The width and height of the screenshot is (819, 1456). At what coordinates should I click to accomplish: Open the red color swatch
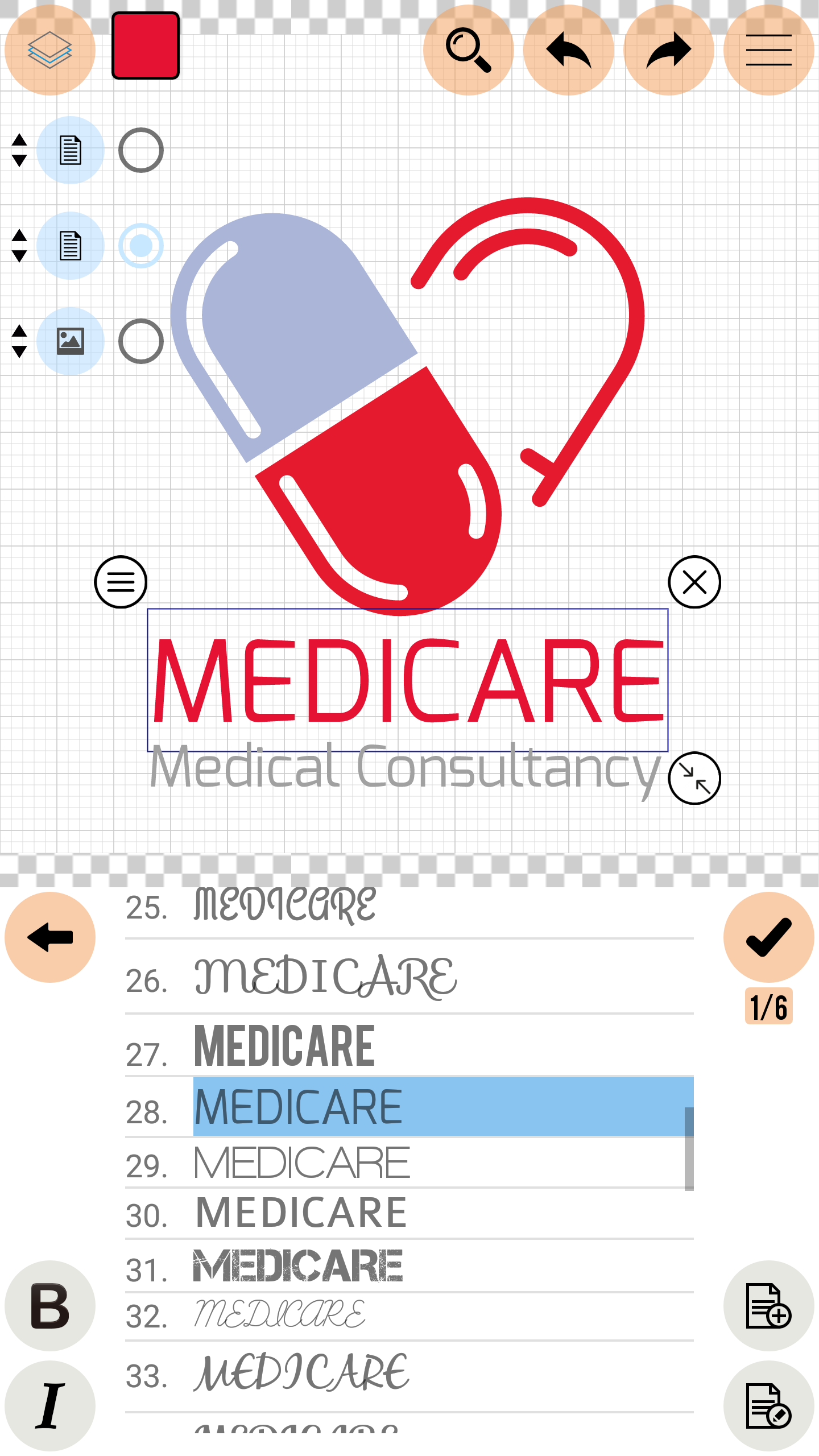[146, 45]
